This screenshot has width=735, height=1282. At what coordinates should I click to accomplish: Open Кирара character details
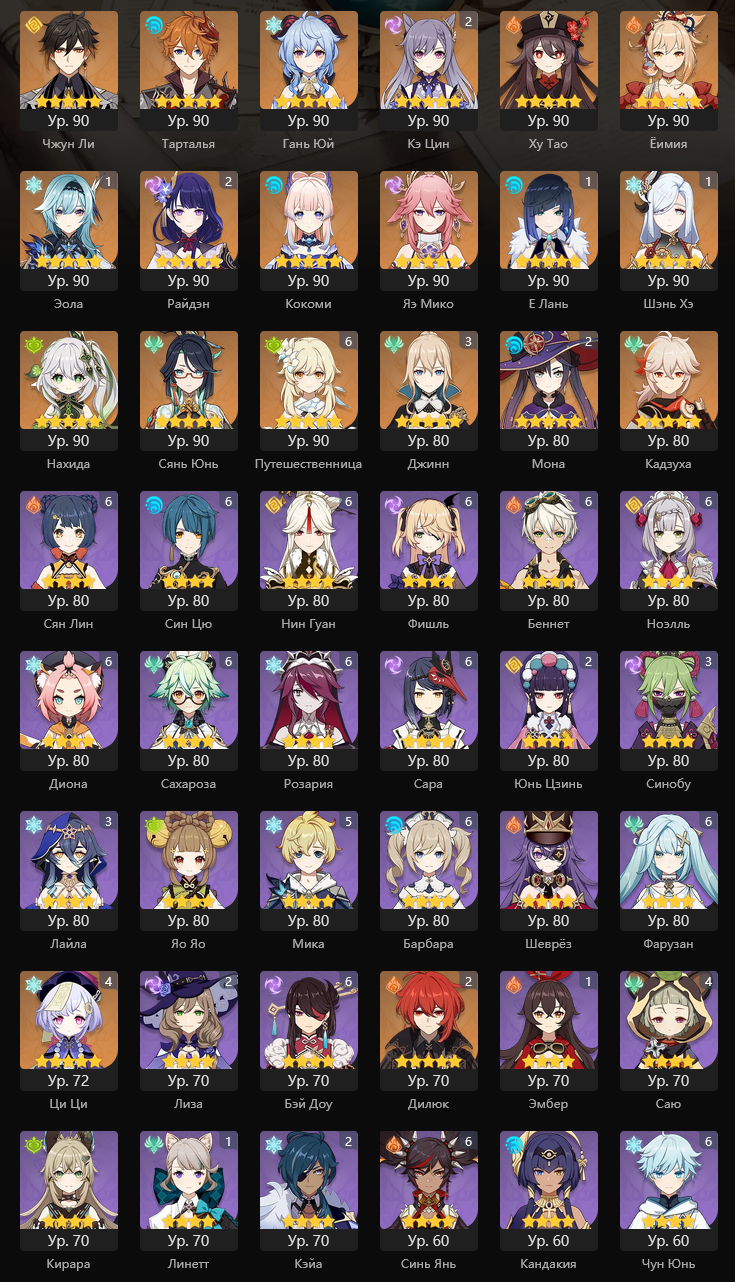pyautogui.click(x=69, y=1190)
